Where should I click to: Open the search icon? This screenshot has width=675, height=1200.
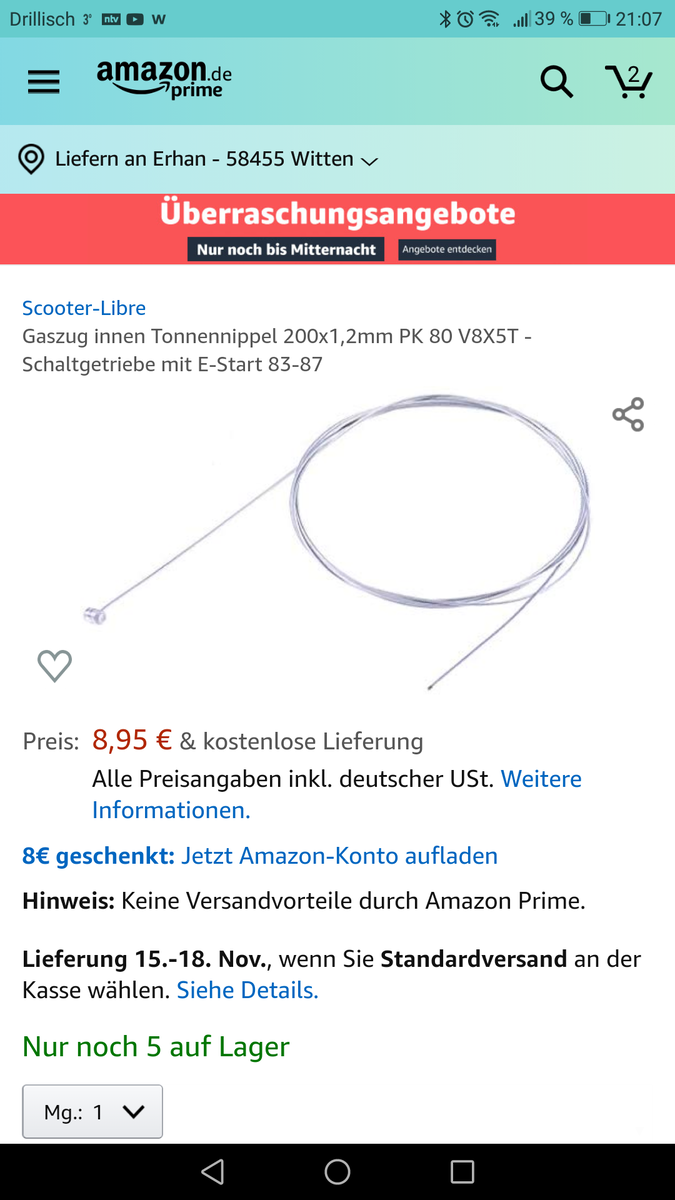(557, 81)
